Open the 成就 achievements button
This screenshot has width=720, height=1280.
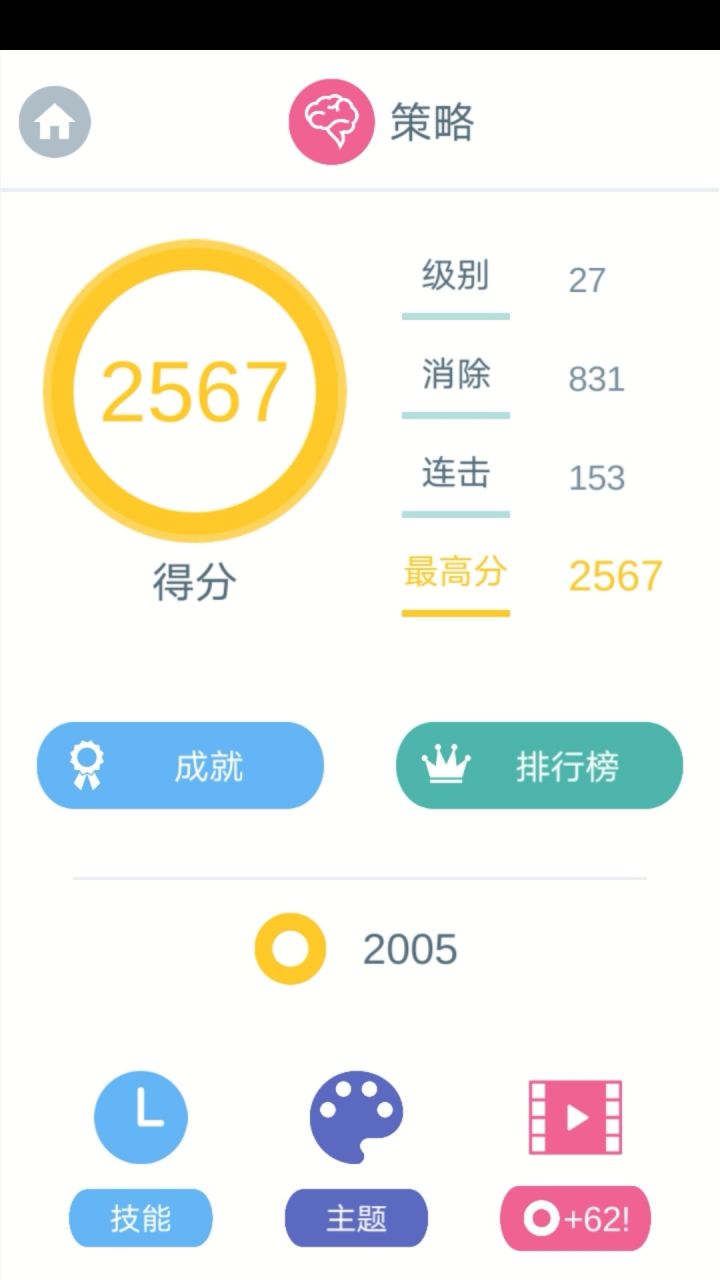pyautogui.click(x=180, y=765)
